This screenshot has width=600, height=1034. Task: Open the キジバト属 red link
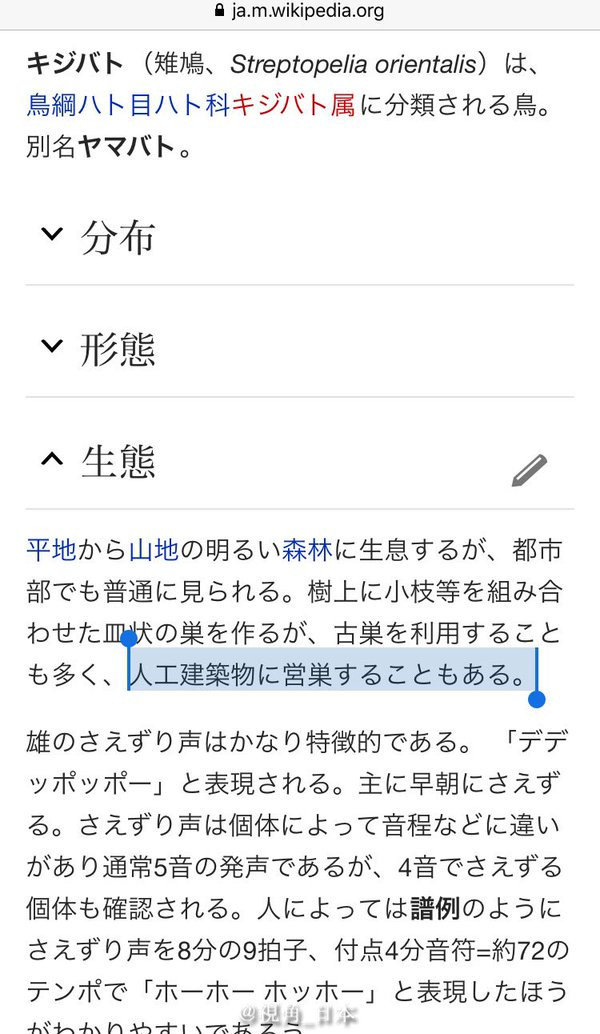[293, 105]
